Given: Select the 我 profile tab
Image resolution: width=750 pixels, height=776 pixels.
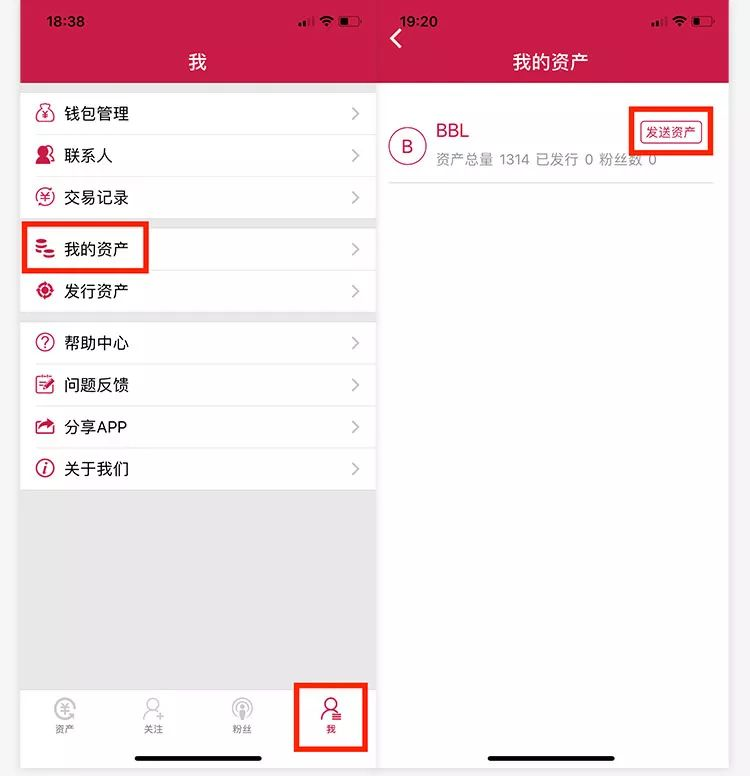Looking at the screenshot, I should pos(331,716).
